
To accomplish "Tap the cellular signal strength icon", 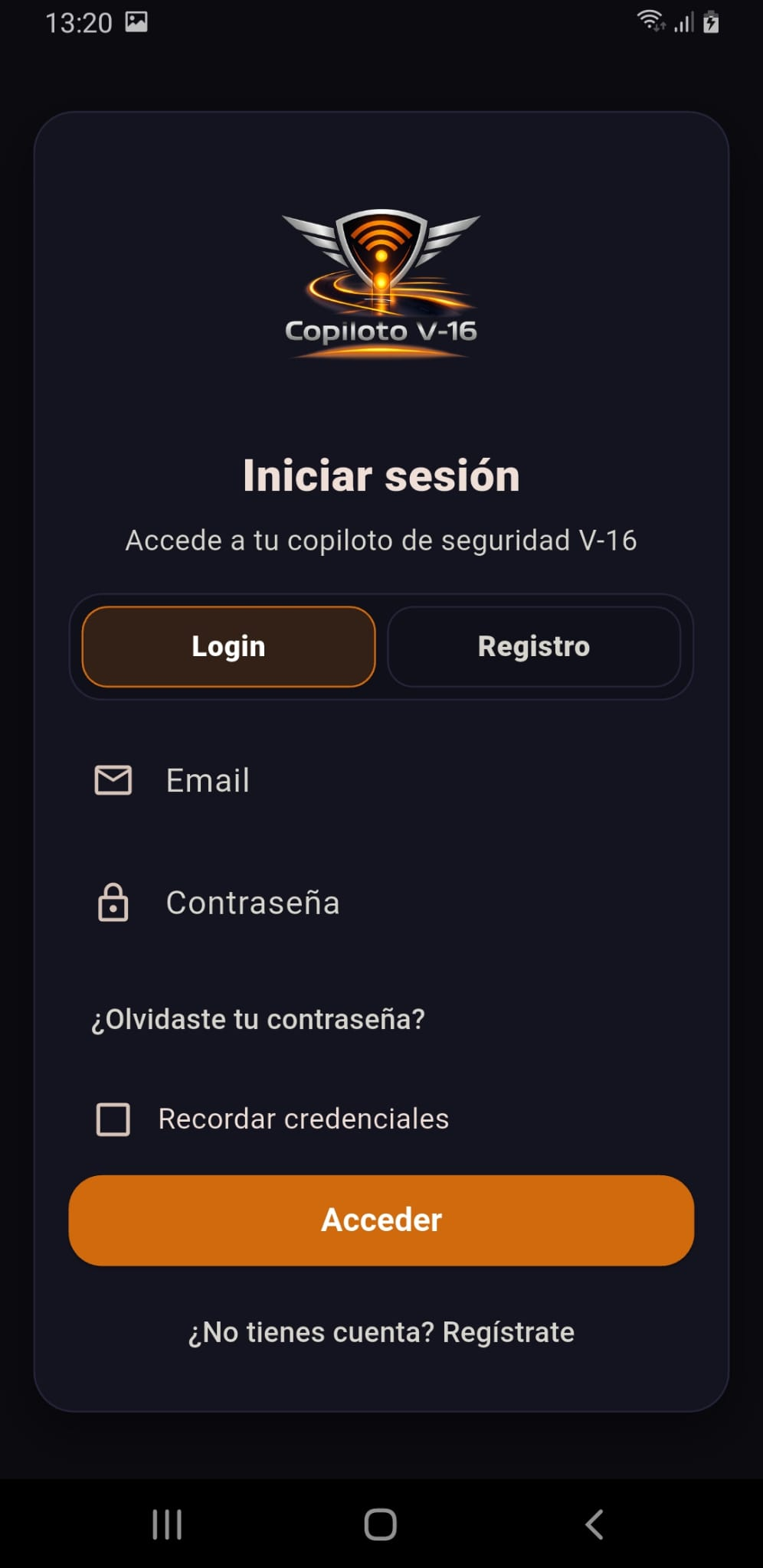I will click(681, 23).
